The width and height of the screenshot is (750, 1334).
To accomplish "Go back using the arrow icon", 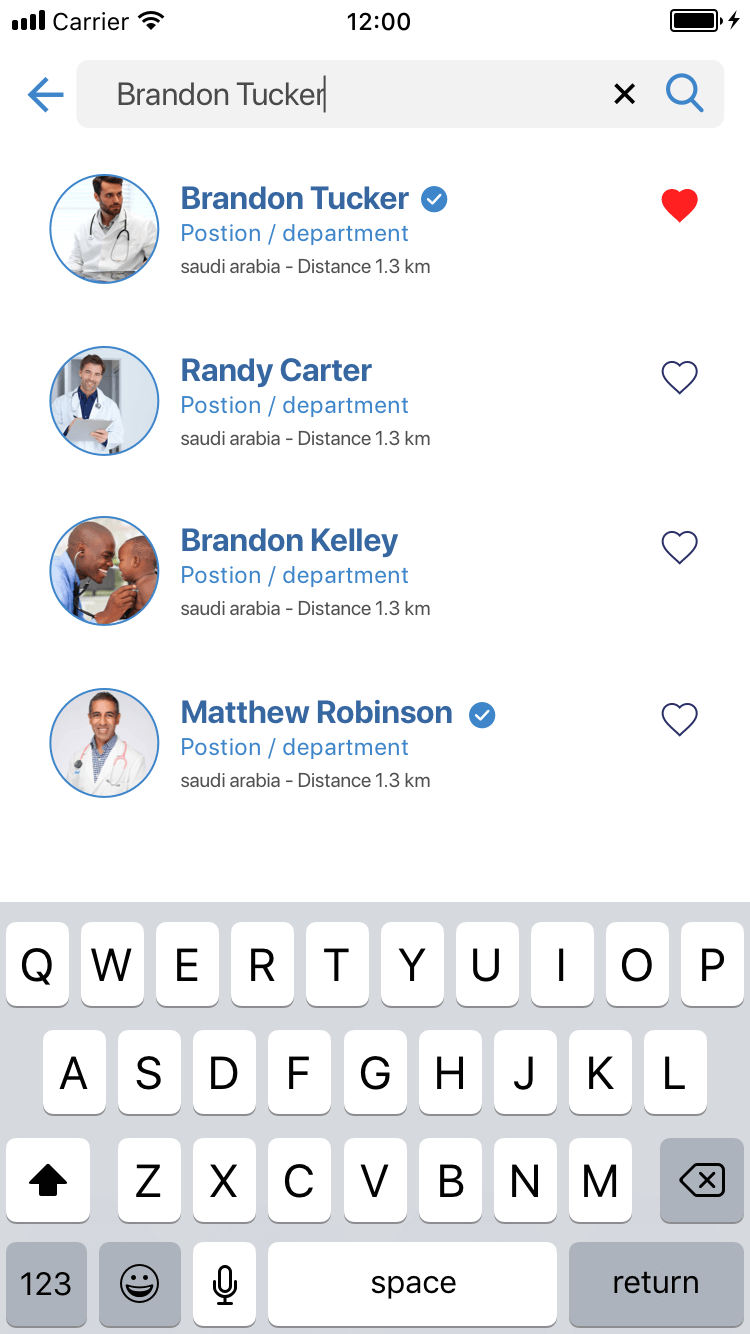I will 45,95.
